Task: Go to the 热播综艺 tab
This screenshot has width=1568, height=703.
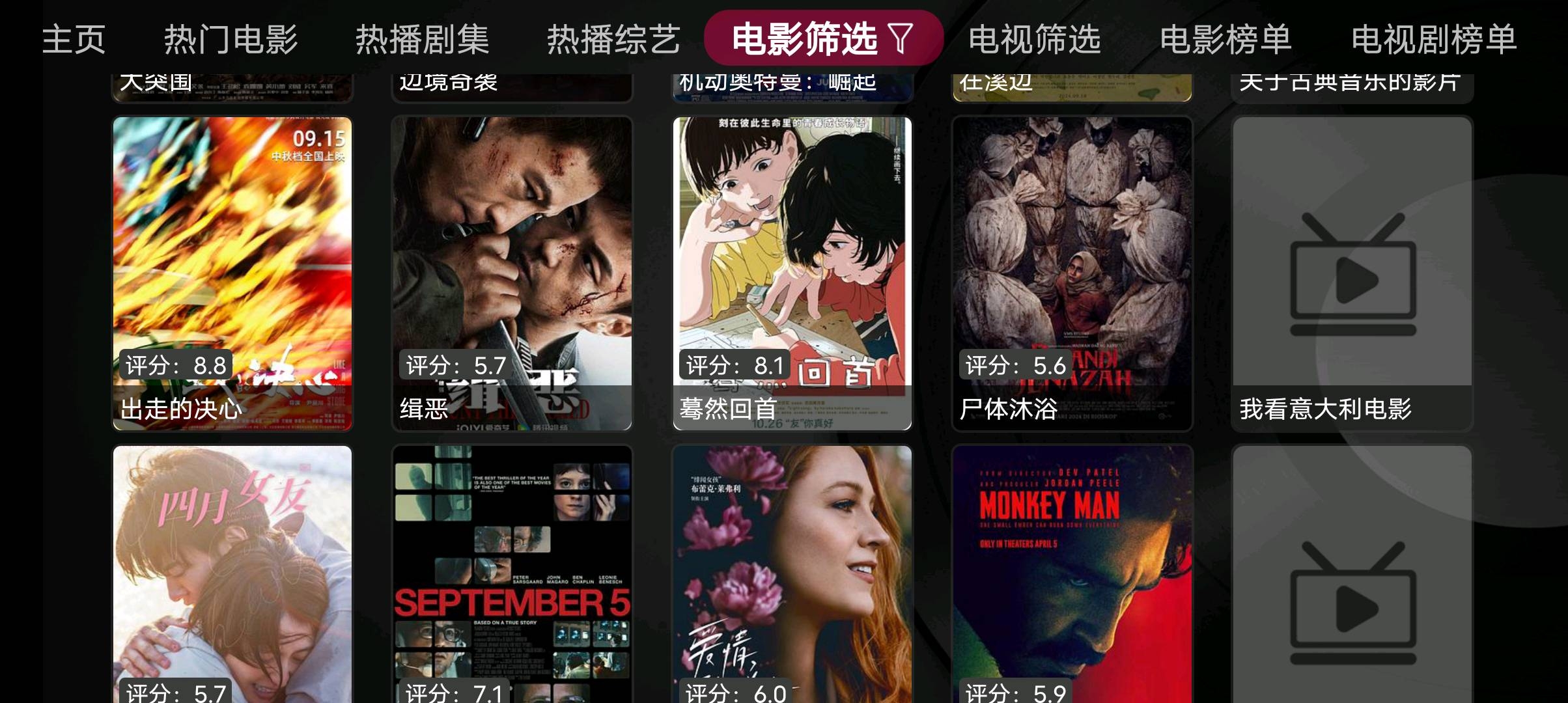Action: pyautogui.click(x=613, y=39)
